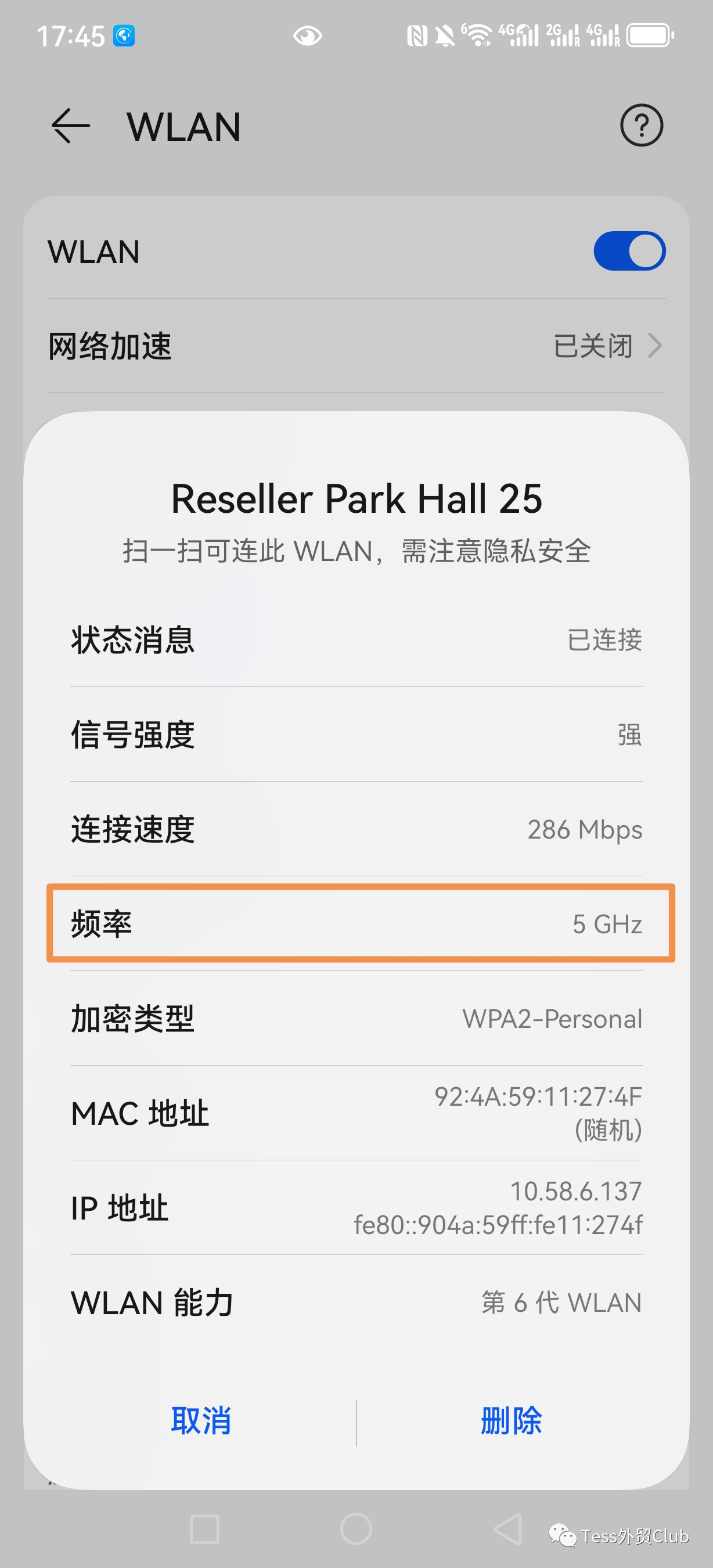Tap the system home button
Image resolution: width=713 pixels, height=1568 pixels.
(356, 1529)
